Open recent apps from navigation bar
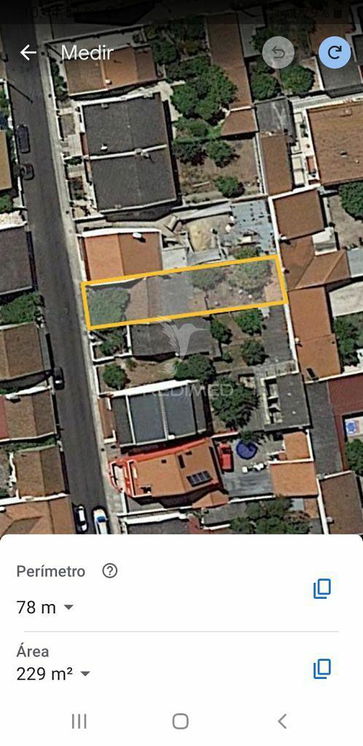The height and width of the screenshot is (746, 363). coord(79,721)
